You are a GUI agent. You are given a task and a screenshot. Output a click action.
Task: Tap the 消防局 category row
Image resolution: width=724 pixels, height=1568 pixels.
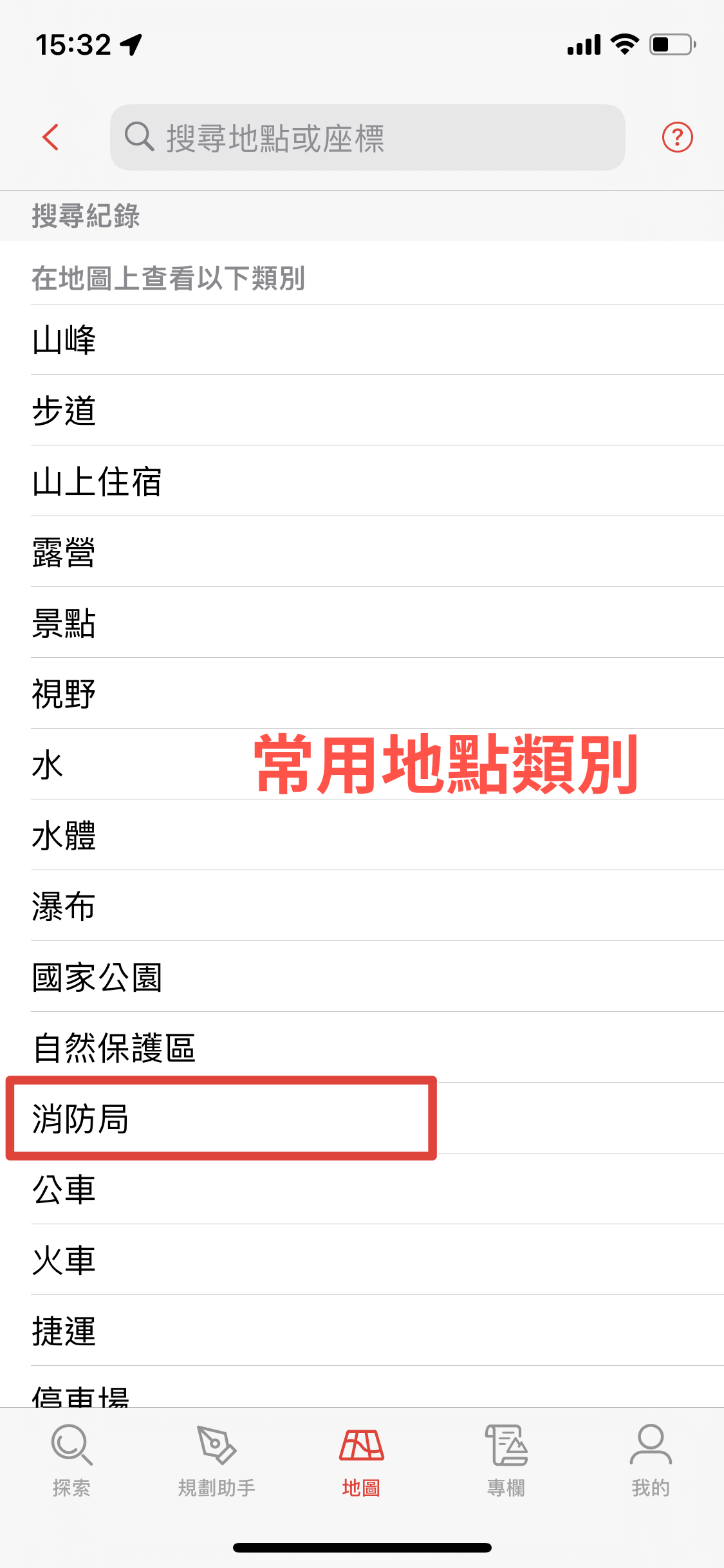tap(80, 1119)
